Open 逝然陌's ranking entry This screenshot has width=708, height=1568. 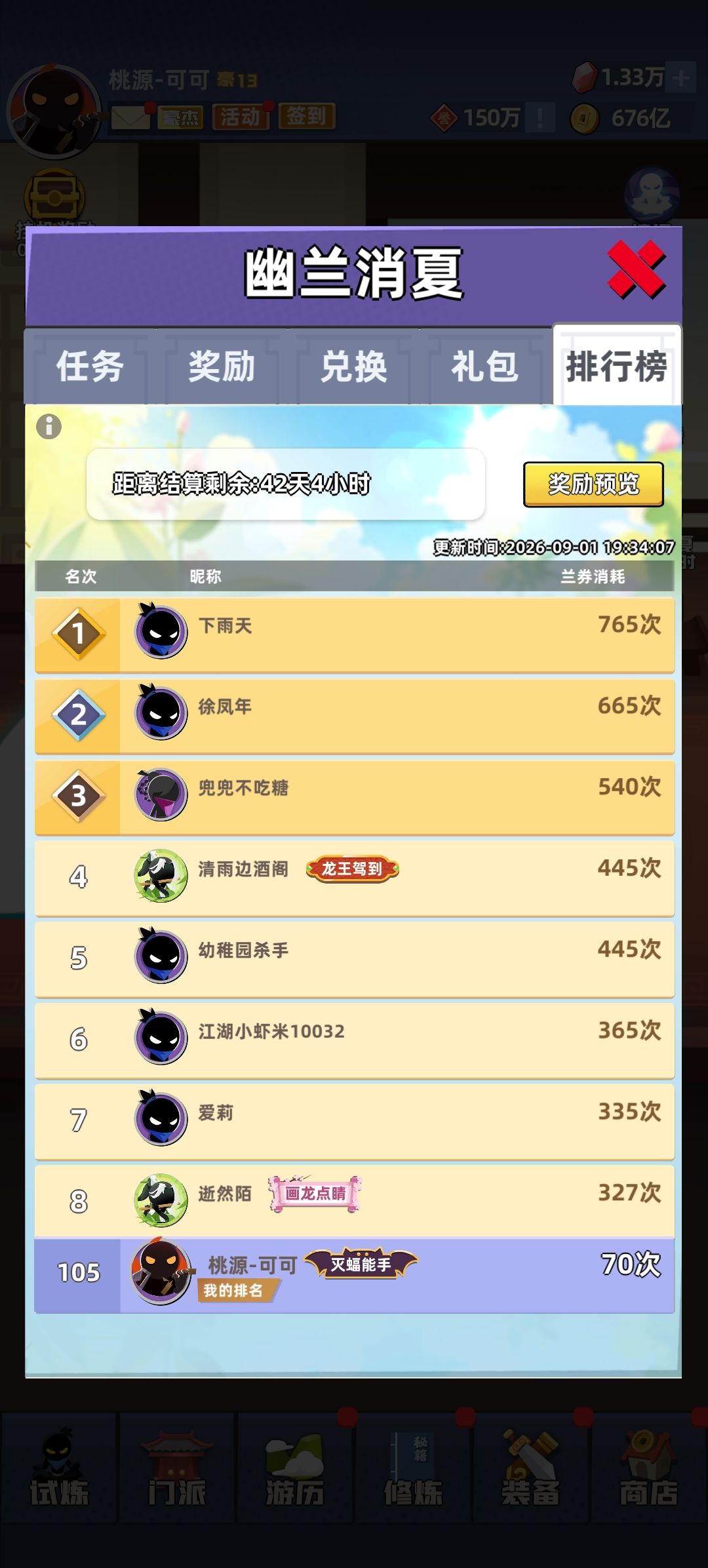coord(355,1202)
